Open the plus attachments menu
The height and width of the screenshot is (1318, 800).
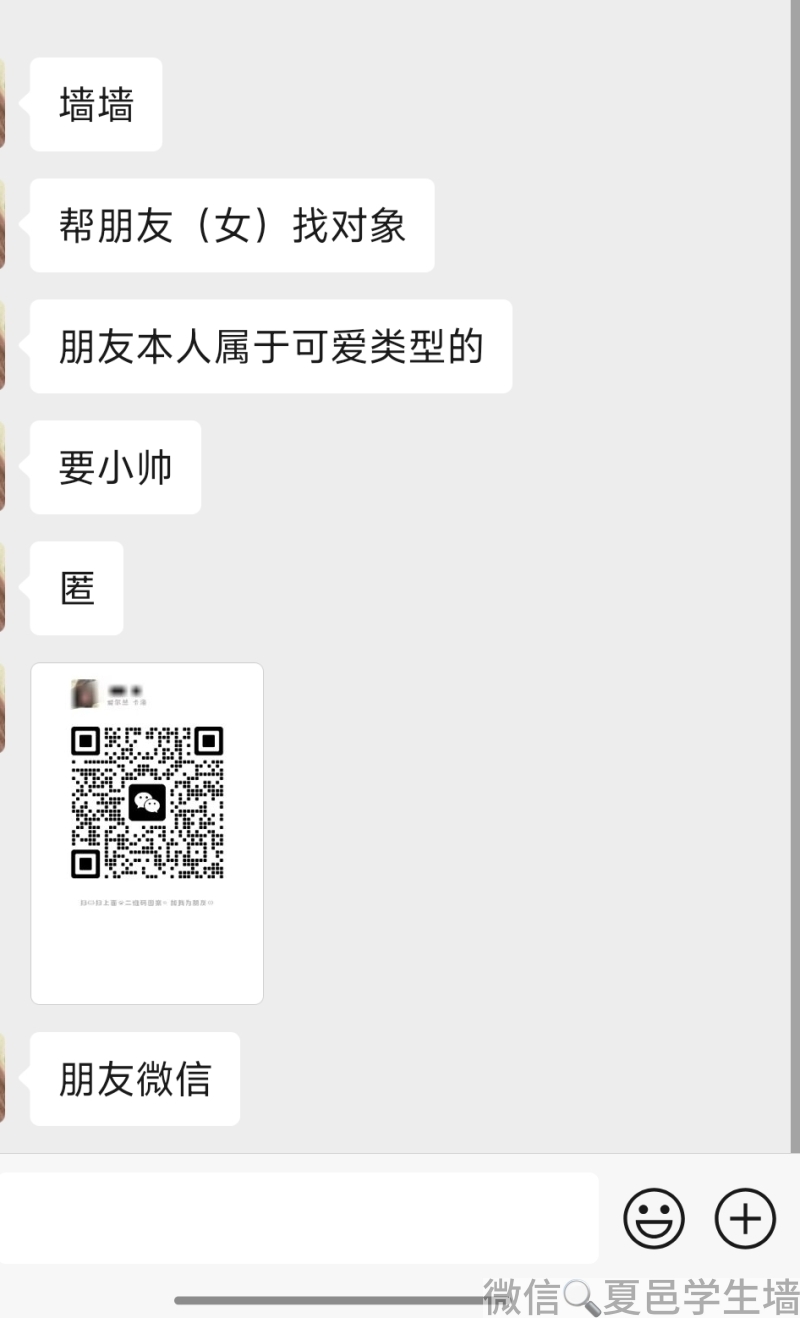[745, 1218]
